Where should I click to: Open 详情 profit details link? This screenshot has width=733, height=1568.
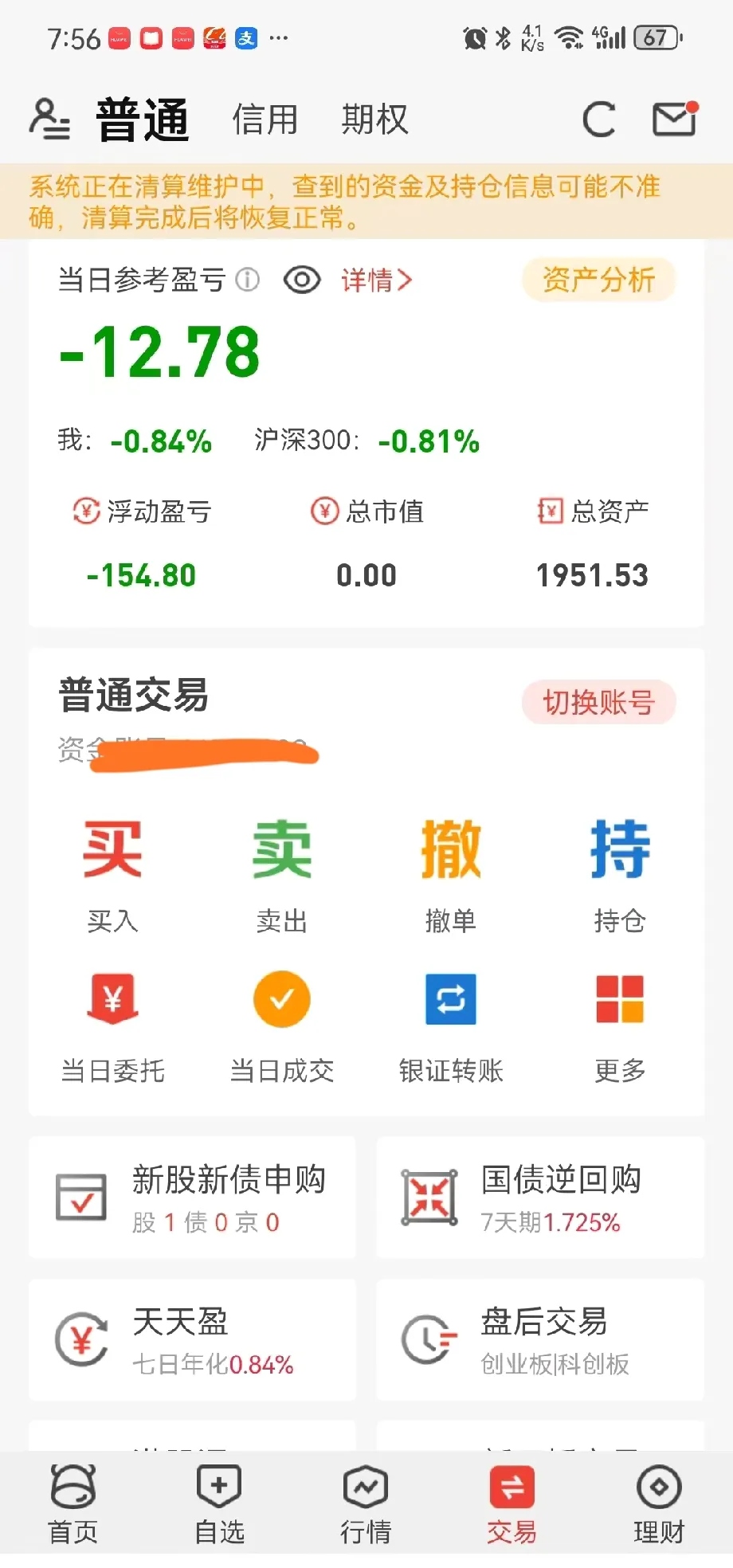tap(376, 280)
